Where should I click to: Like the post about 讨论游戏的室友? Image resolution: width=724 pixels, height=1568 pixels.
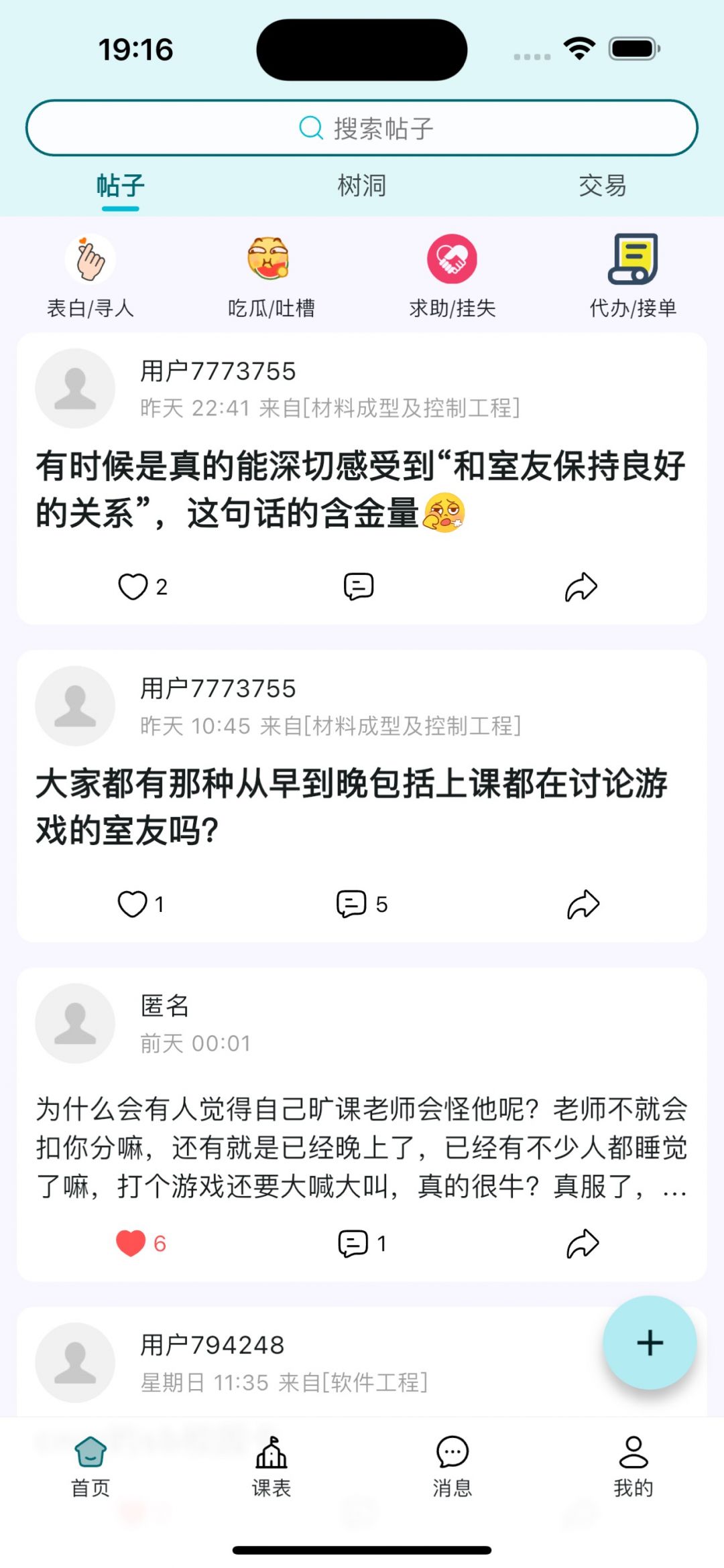(x=133, y=904)
